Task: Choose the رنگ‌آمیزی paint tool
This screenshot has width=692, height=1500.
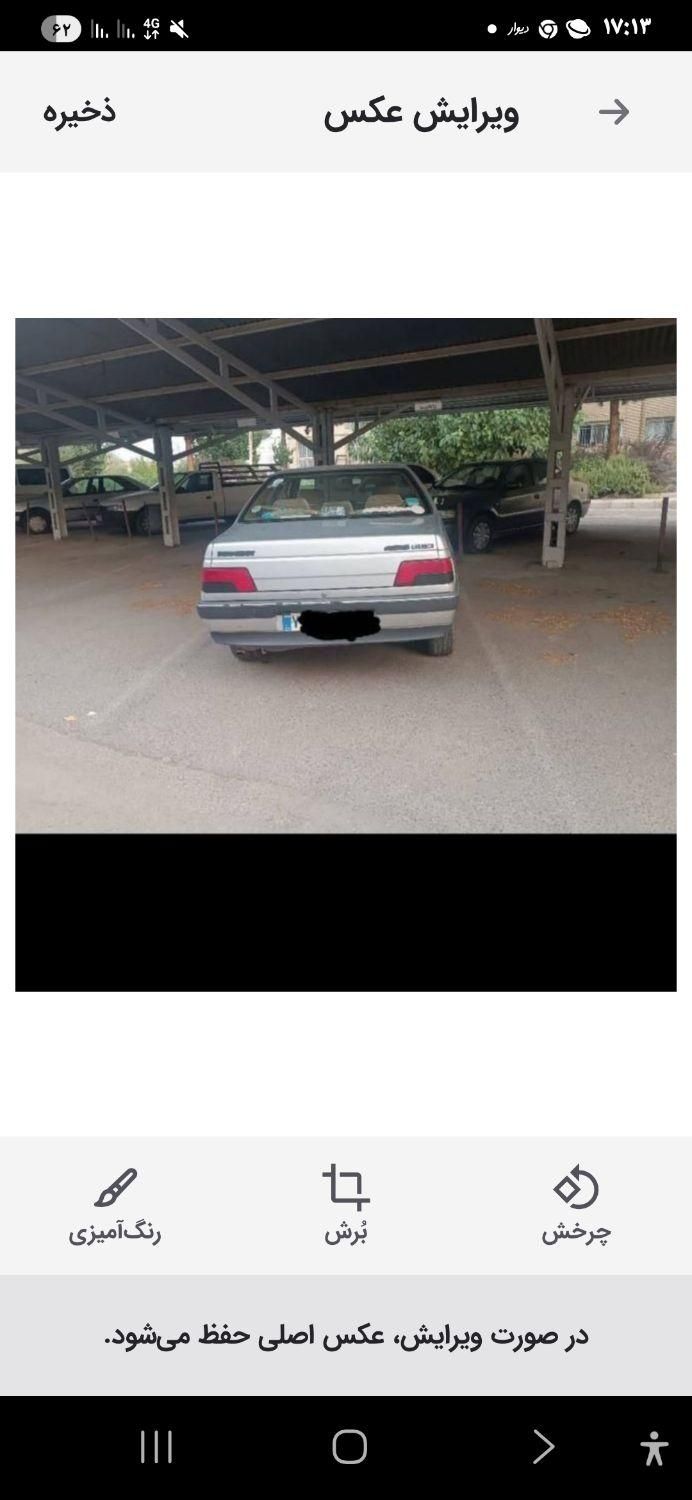Action: (115, 1203)
